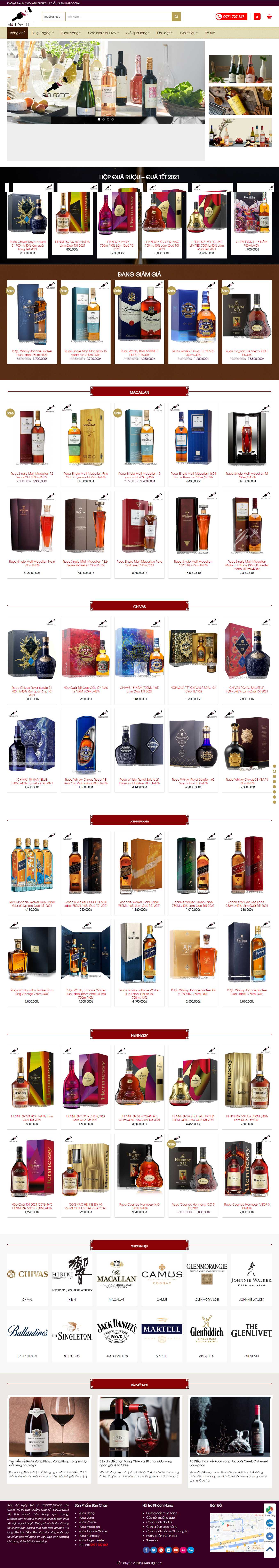The image size is (279, 1568).
Task: Go to the 'Trang chủ' menu tab
Action: point(17,33)
